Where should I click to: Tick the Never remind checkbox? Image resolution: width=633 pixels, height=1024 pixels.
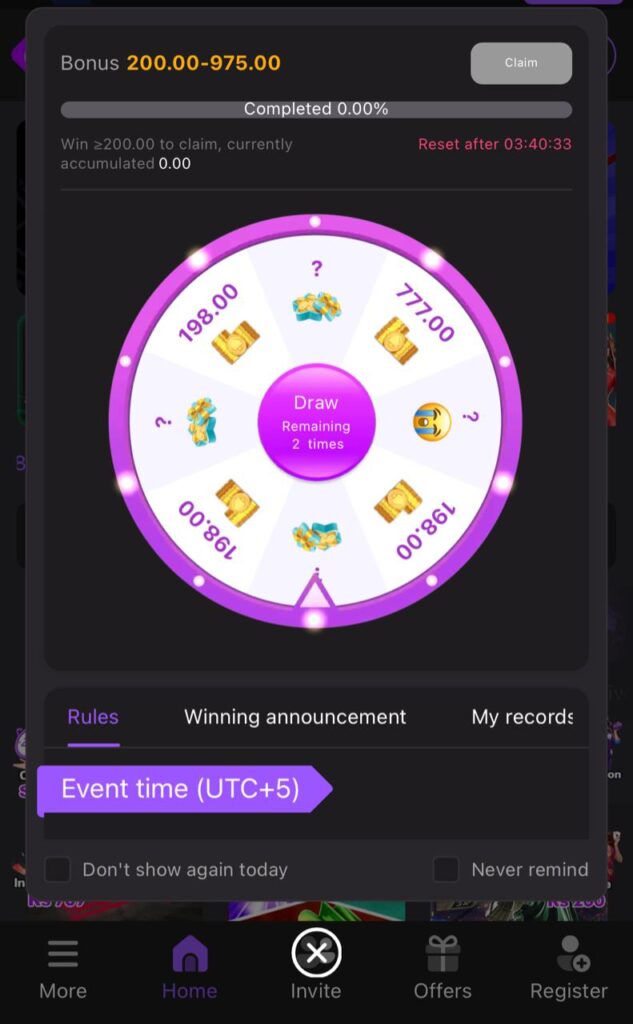coord(446,869)
